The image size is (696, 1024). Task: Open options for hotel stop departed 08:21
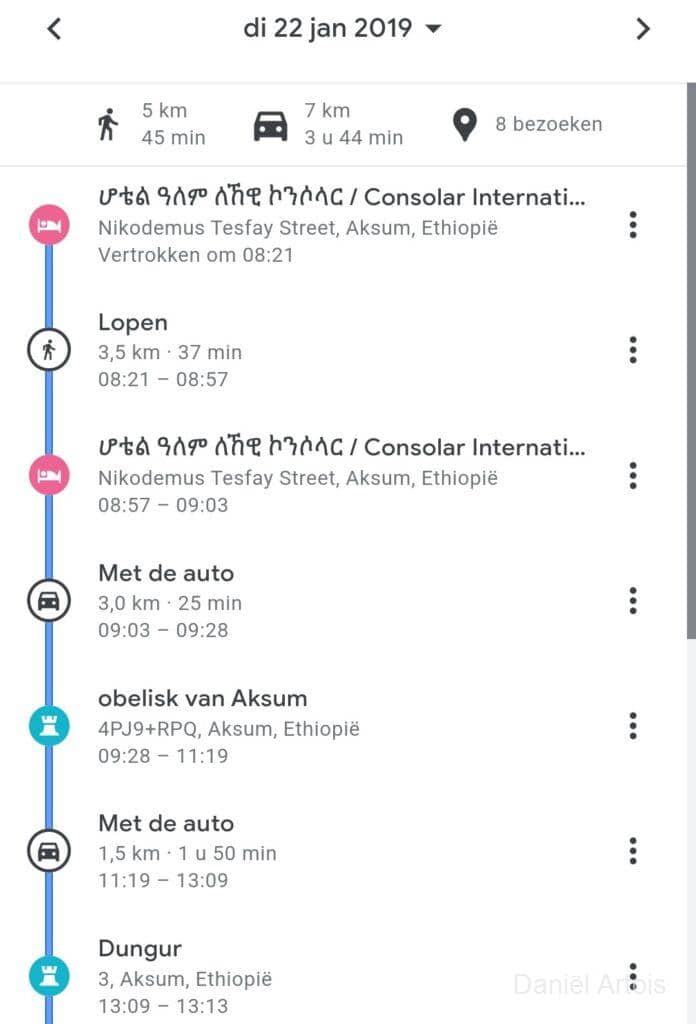[633, 225]
